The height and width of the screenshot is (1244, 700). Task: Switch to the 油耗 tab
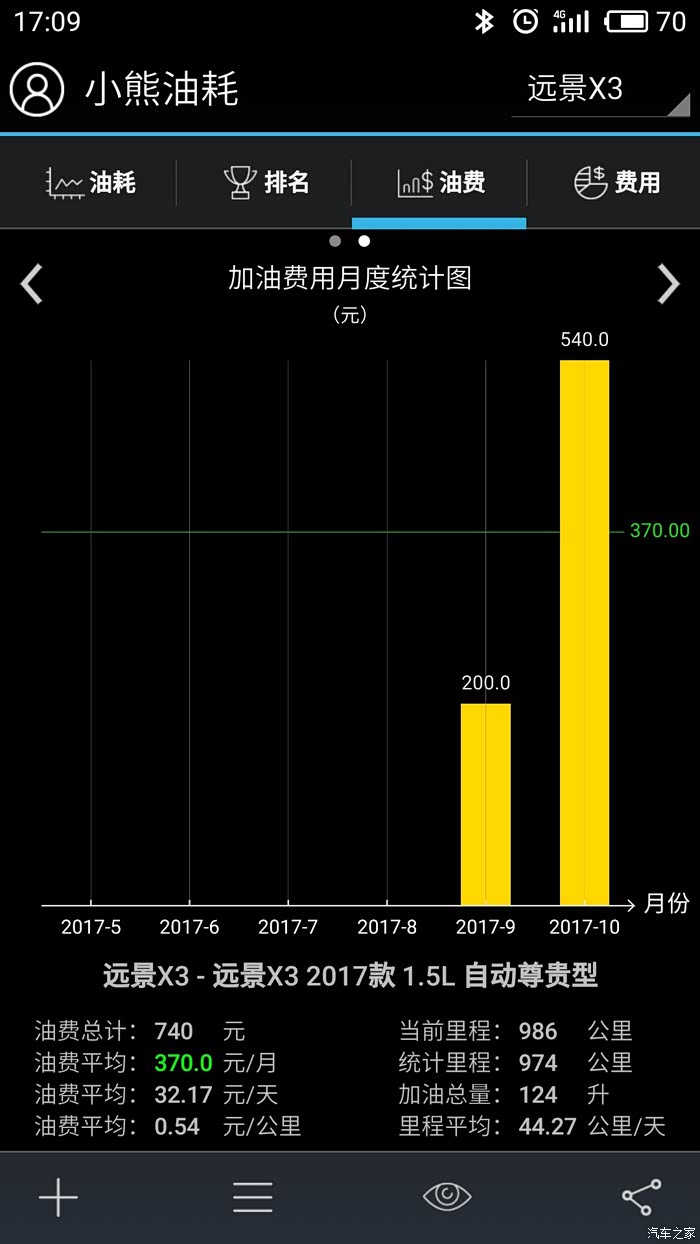point(90,182)
